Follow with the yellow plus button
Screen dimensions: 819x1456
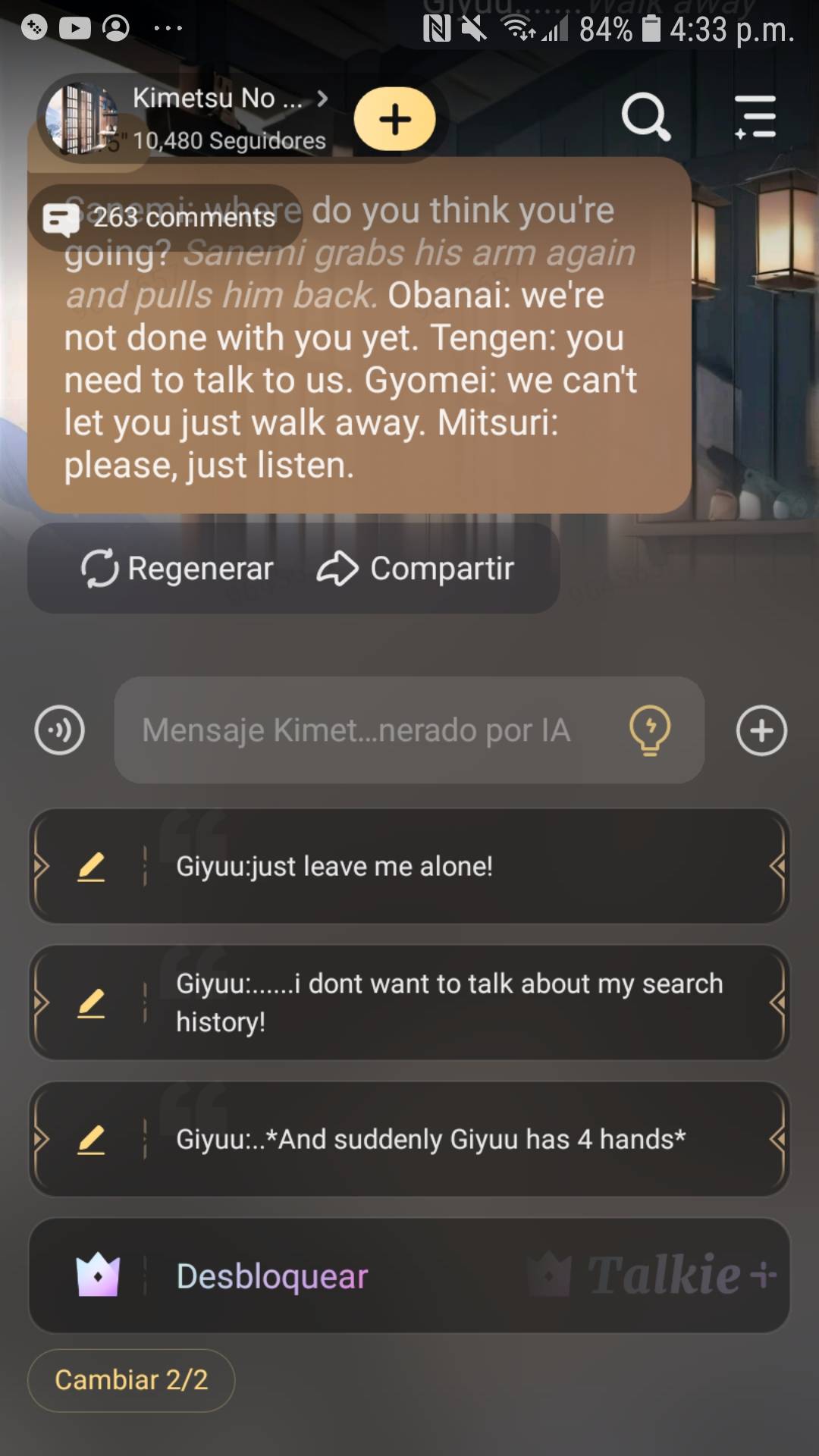[x=394, y=119]
